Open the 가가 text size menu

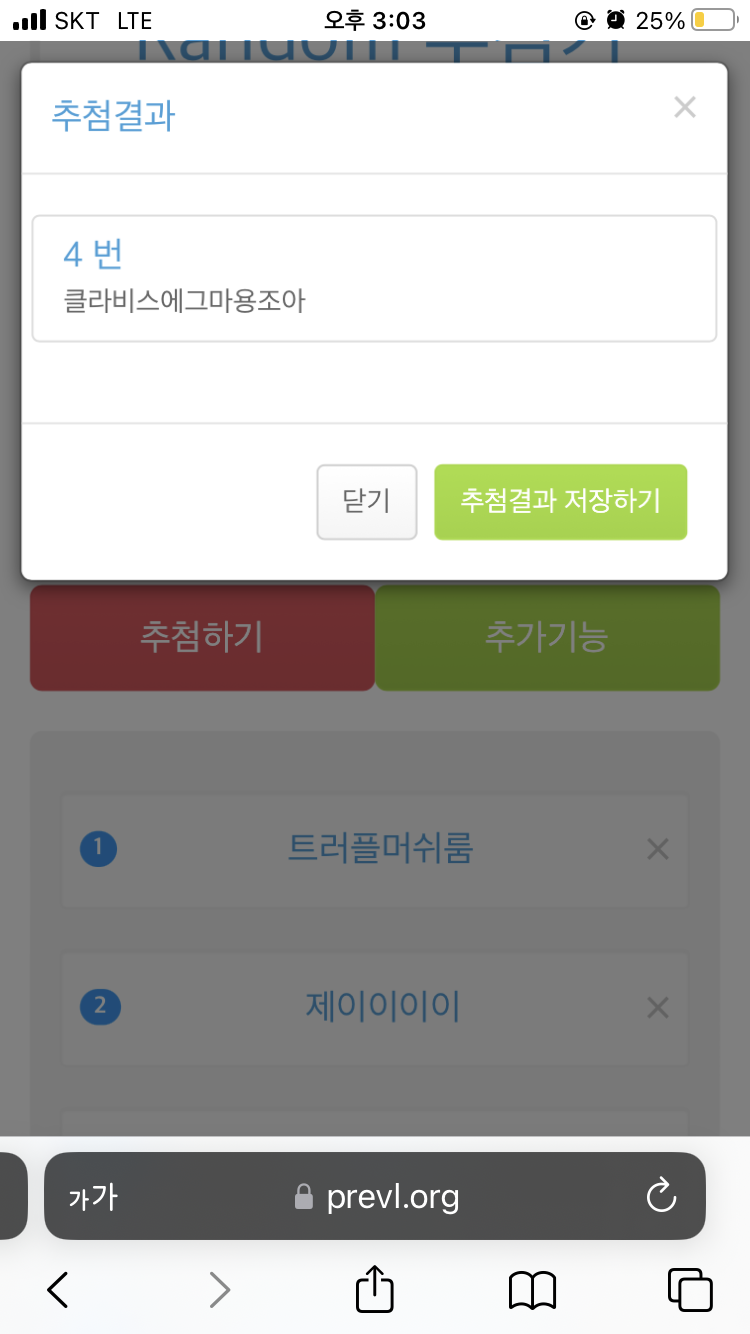point(93,1197)
